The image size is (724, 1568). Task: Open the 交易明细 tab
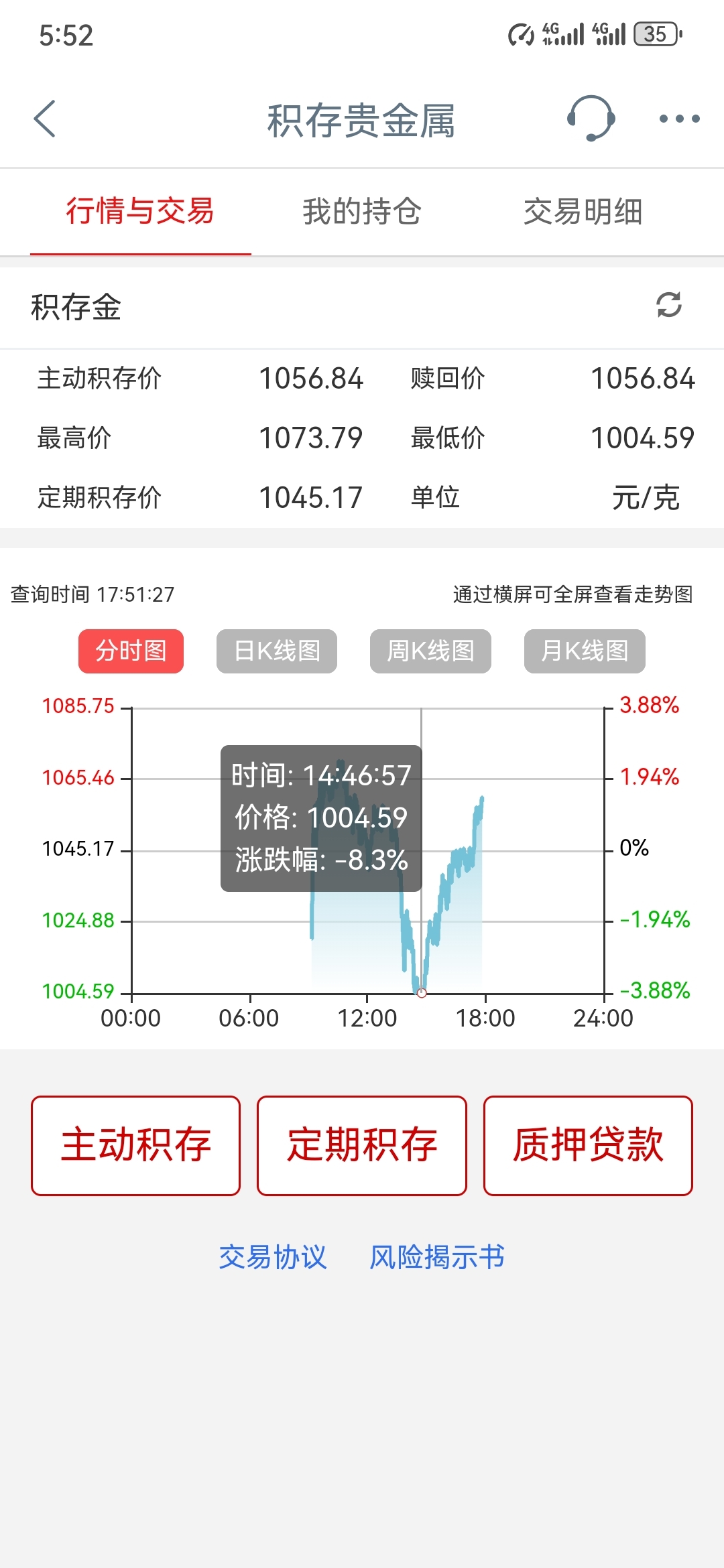point(583,212)
